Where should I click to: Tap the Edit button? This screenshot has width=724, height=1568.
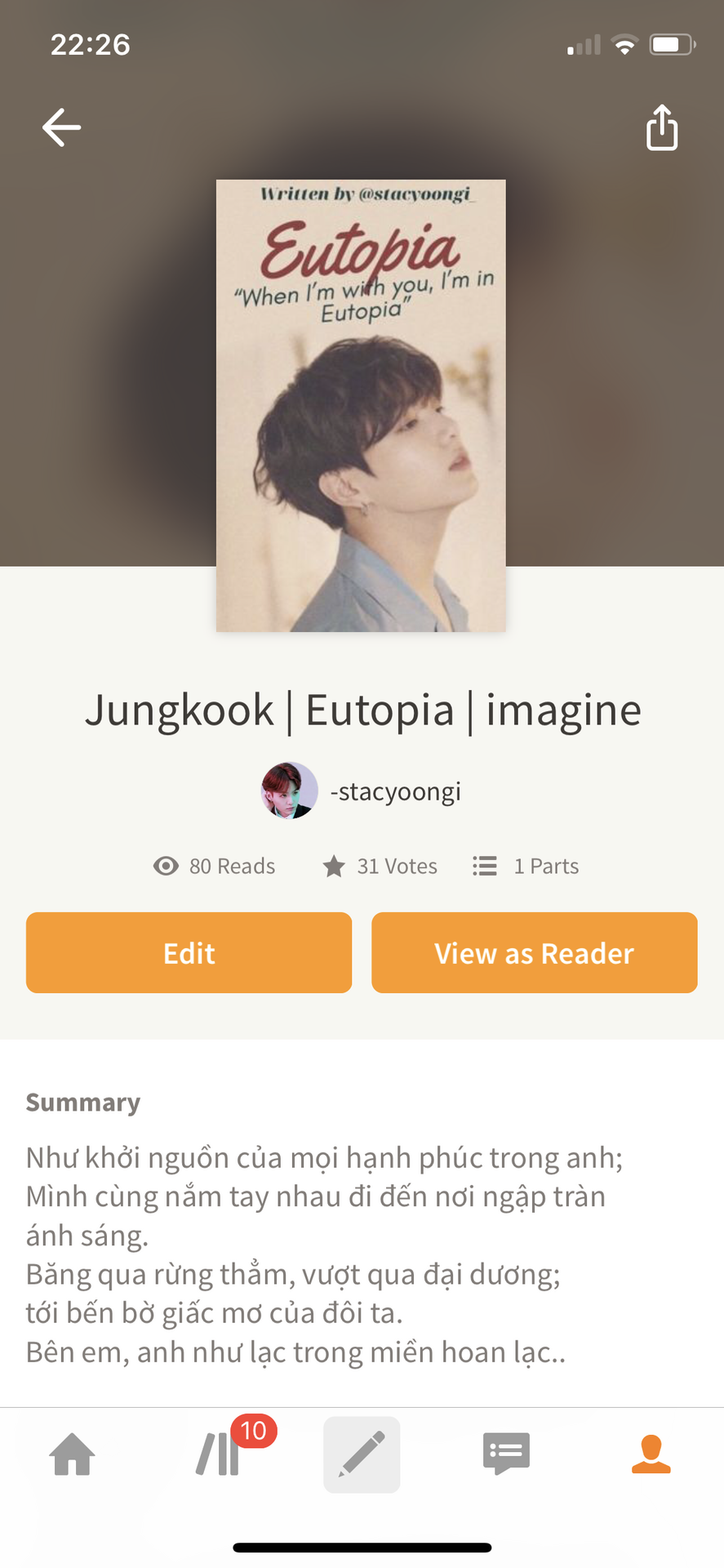(189, 952)
